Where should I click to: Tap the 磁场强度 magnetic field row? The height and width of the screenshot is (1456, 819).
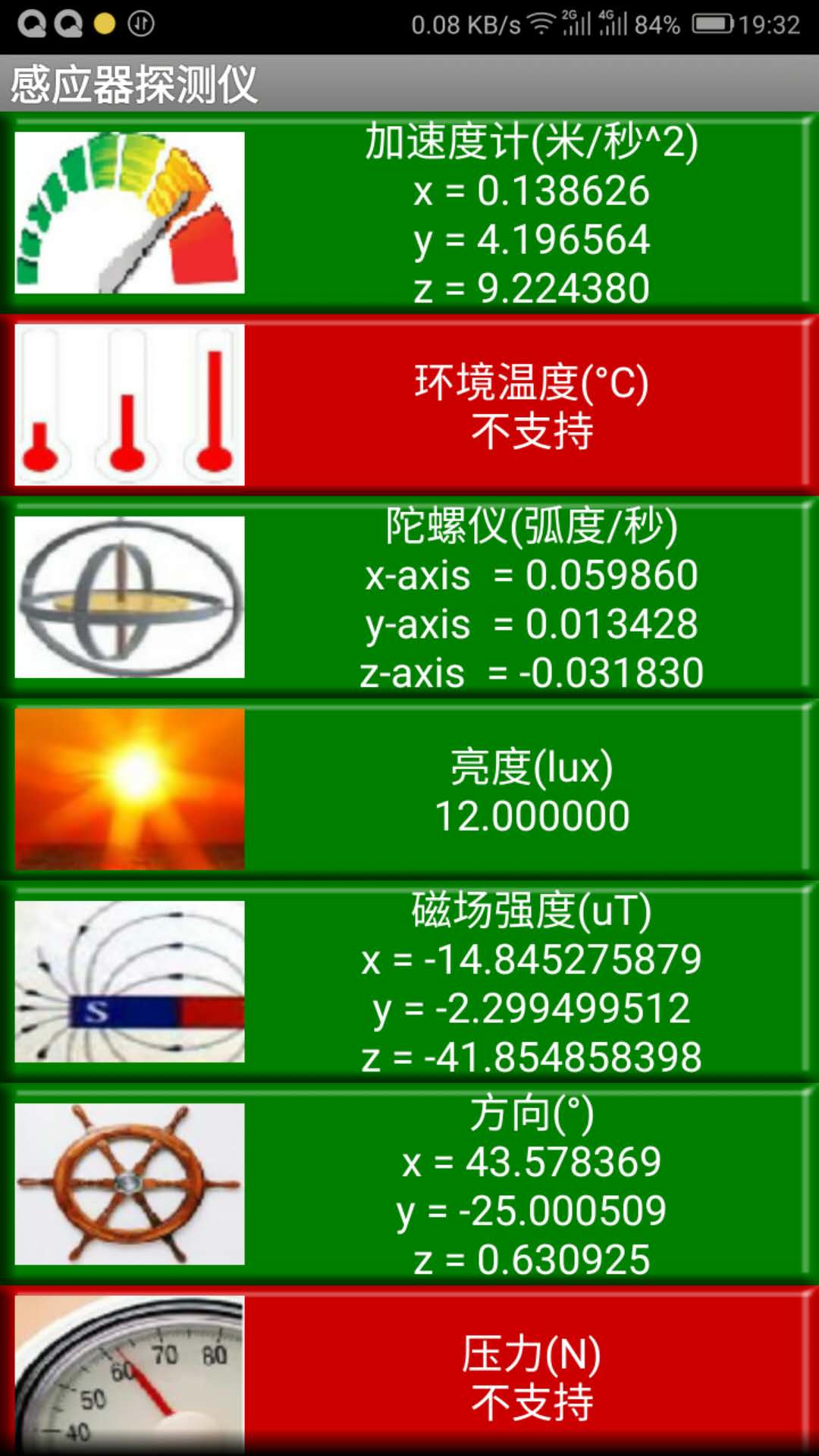pyautogui.click(x=409, y=982)
